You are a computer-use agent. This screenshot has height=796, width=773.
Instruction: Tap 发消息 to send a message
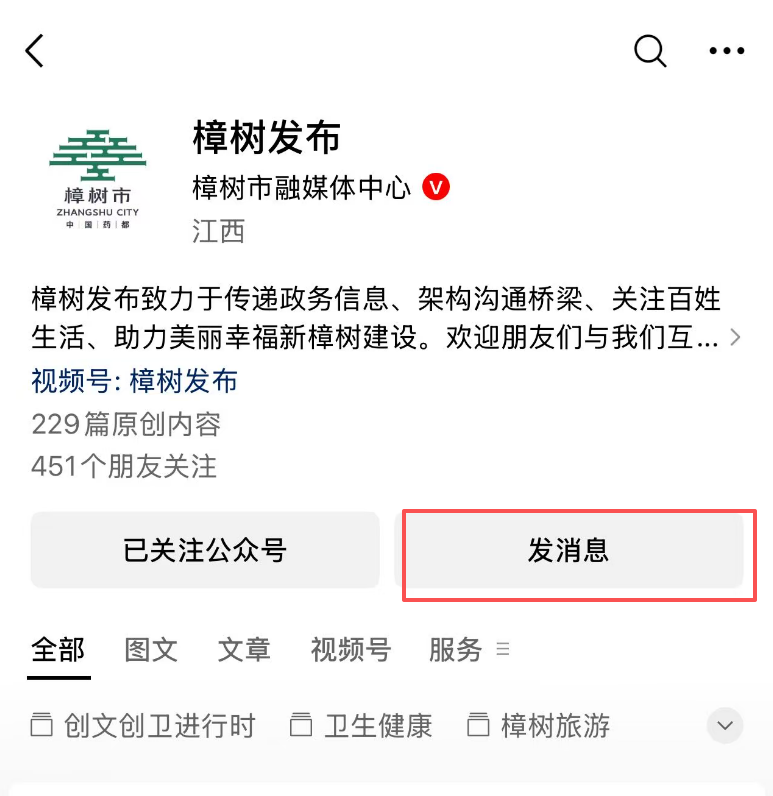tap(570, 550)
